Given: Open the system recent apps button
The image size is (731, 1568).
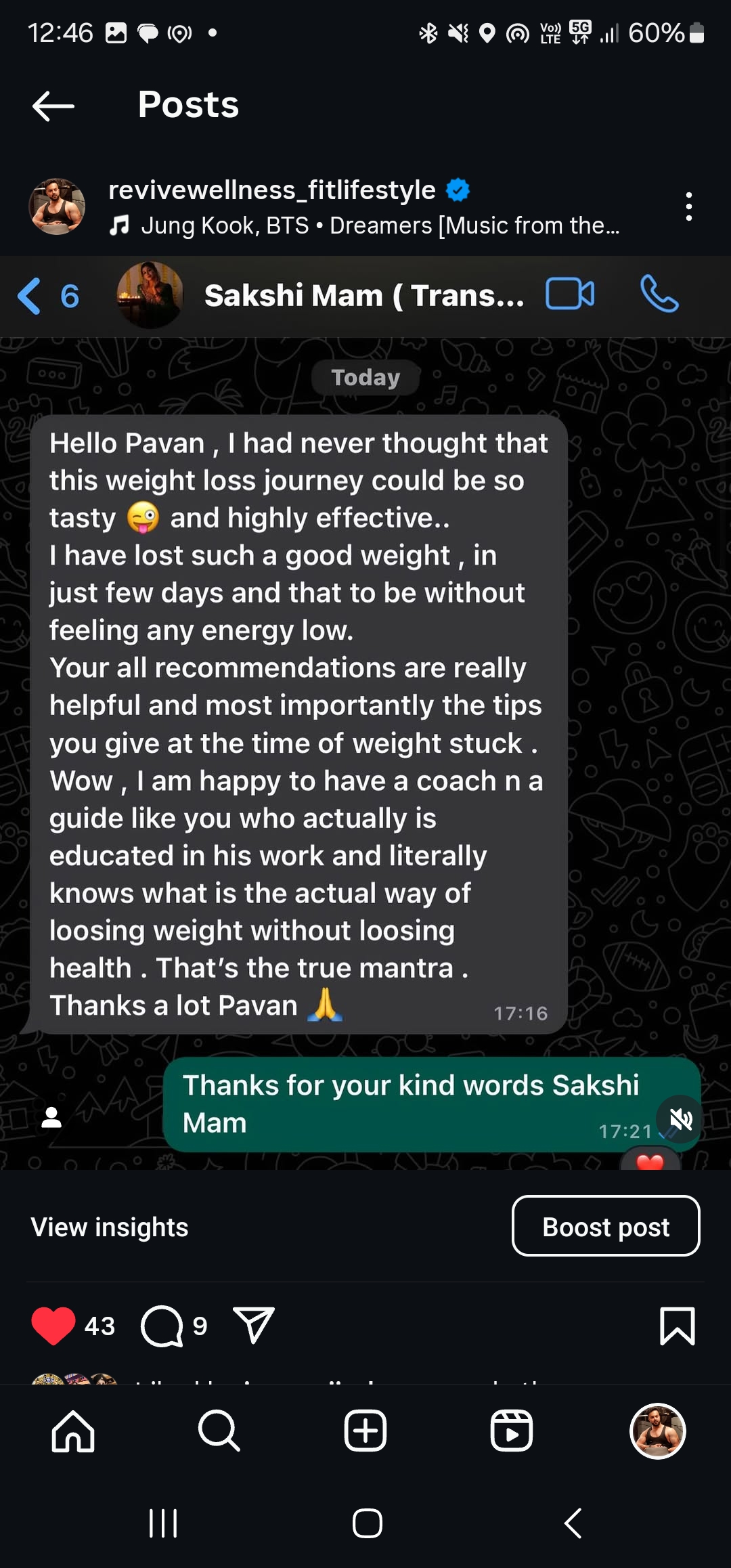Looking at the screenshot, I should point(163,1523).
